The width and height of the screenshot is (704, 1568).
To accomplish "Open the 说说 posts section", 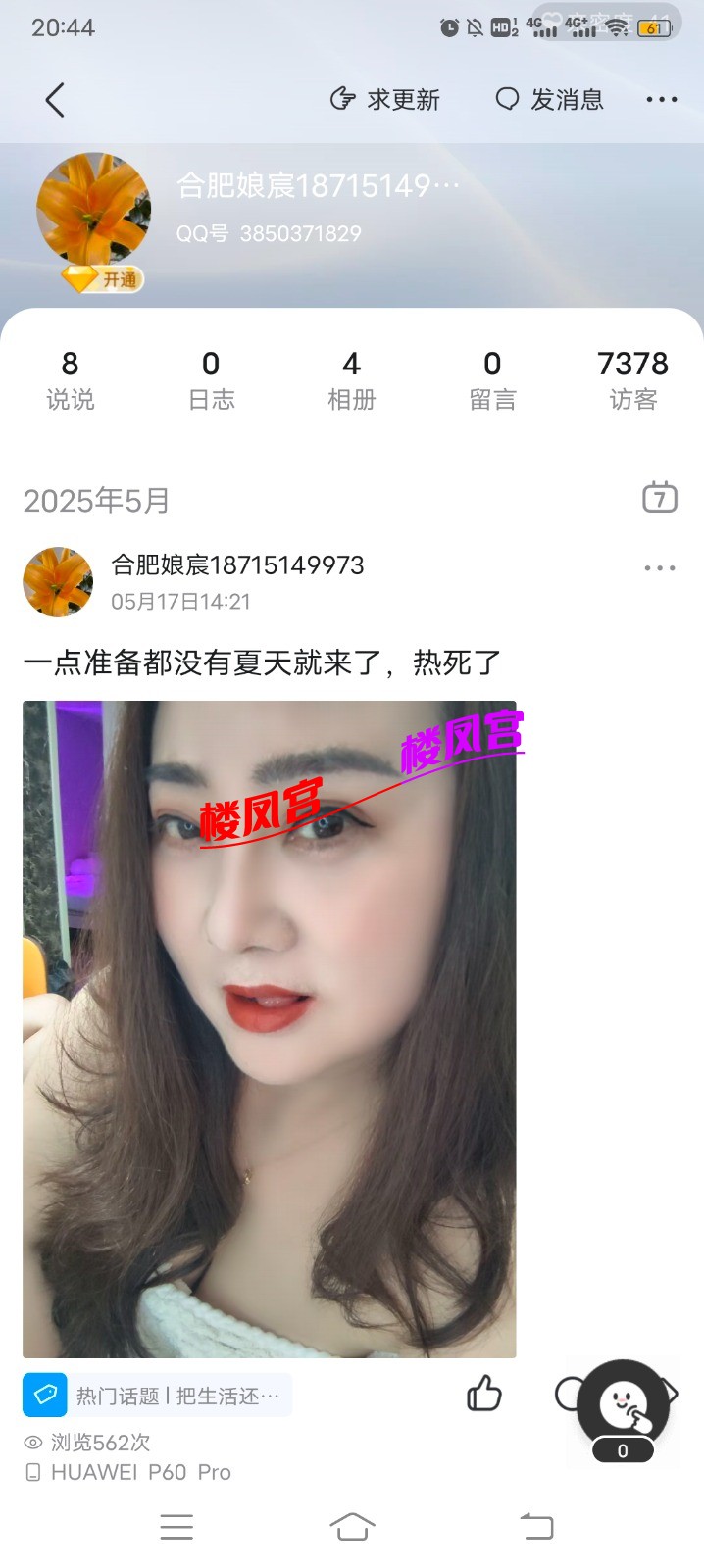I will [x=70, y=379].
